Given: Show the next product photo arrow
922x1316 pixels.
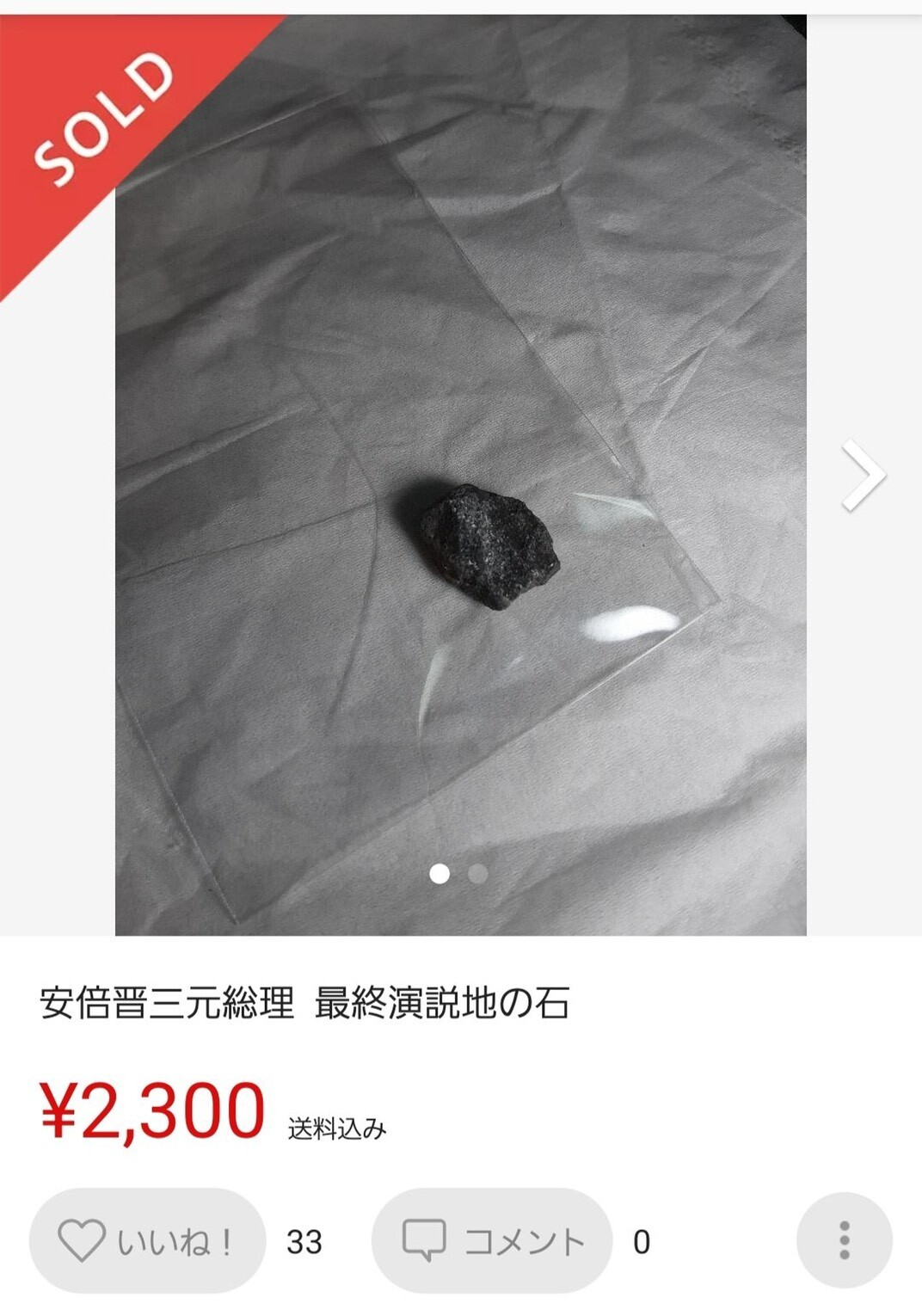Looking at the screenshot, I should 863,475.
